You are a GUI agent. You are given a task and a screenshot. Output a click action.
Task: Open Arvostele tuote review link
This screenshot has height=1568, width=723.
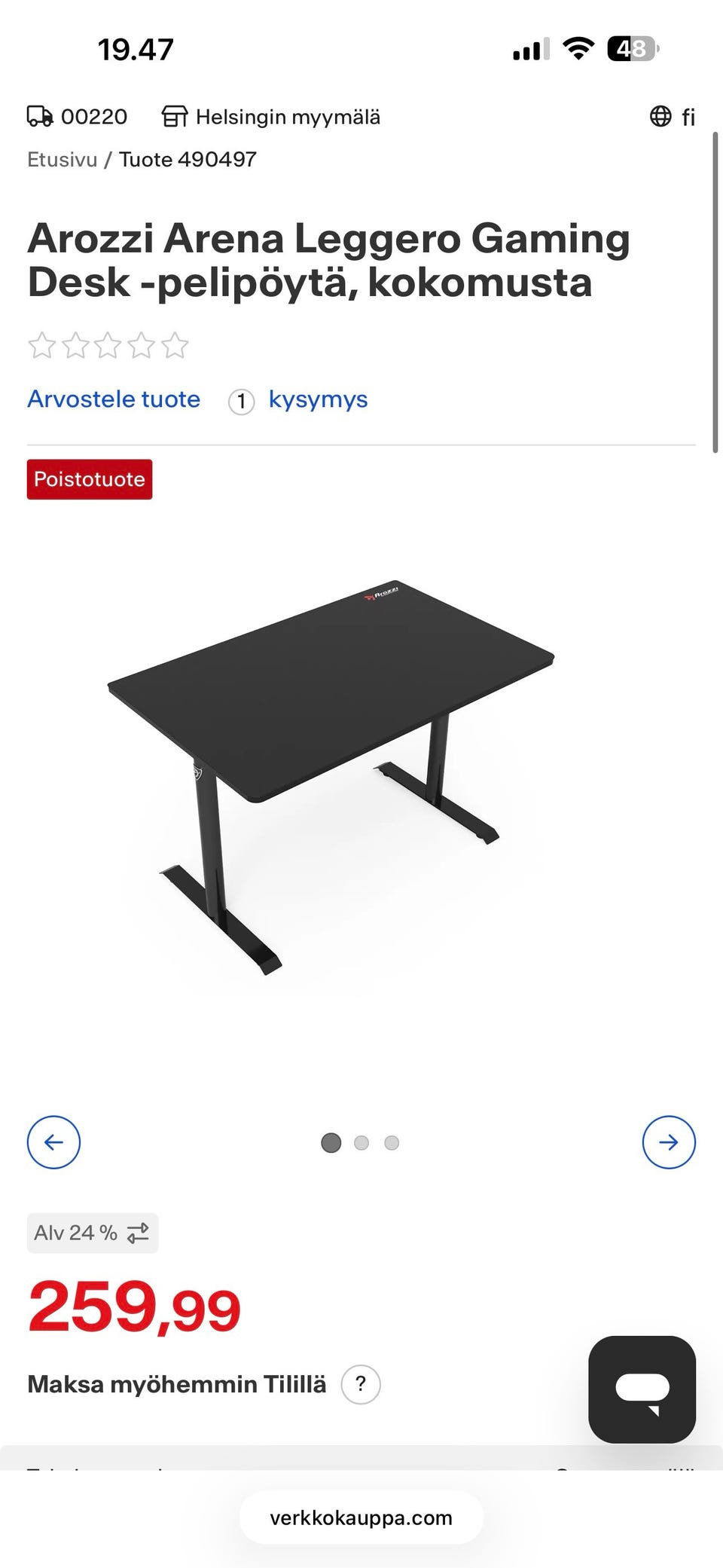[114, 399]
